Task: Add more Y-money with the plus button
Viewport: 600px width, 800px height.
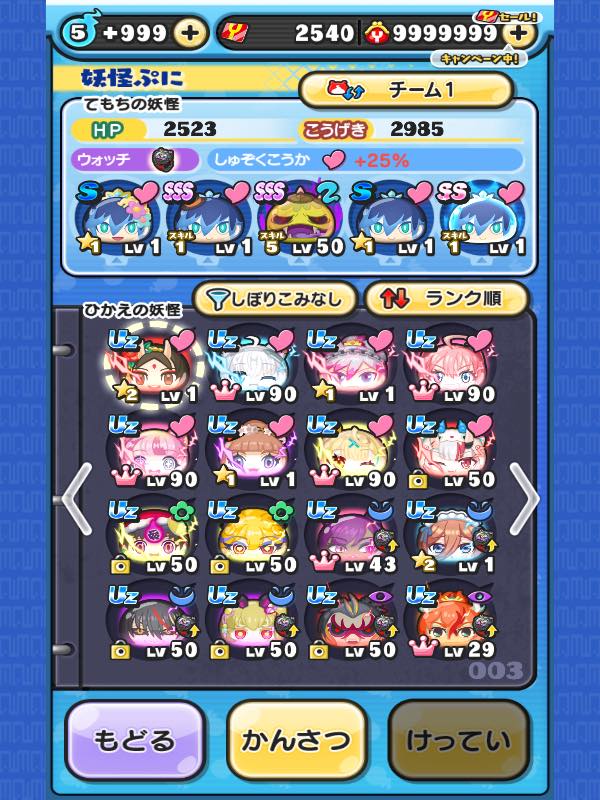Action: 517,33
